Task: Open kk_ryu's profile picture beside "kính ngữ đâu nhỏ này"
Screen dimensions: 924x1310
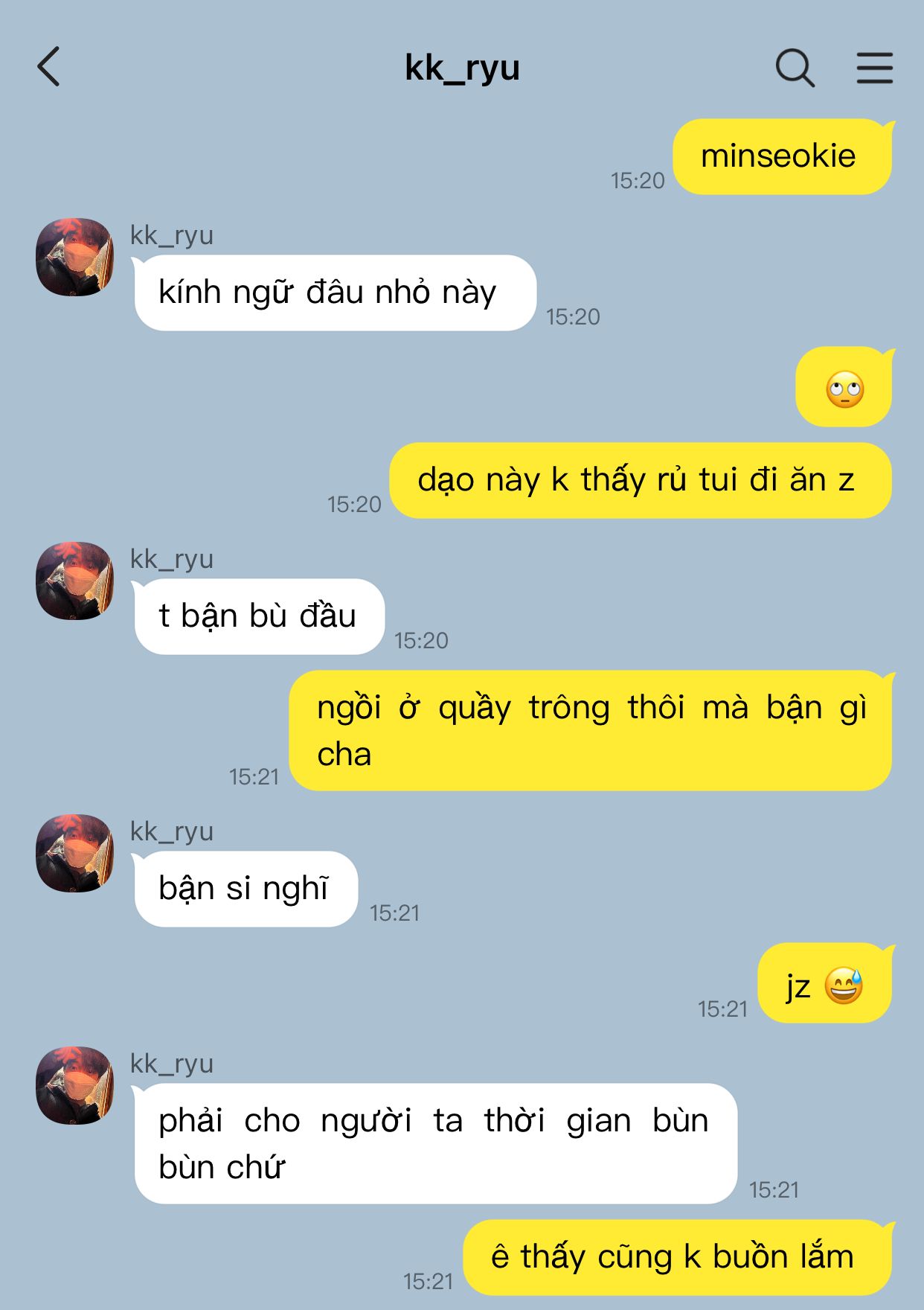Action: point(75,258)
